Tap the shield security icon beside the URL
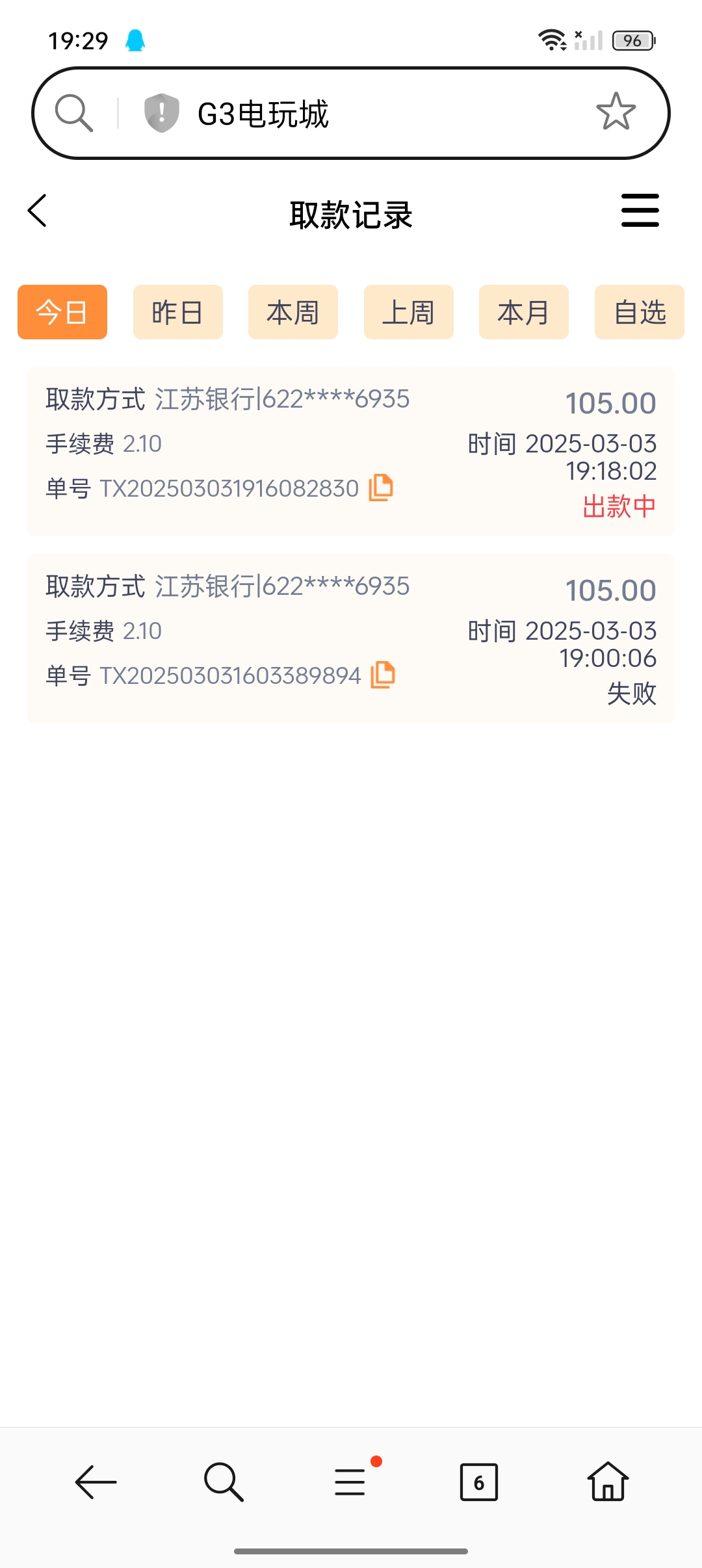702x1568 pixels. click(x=159, y=112)
